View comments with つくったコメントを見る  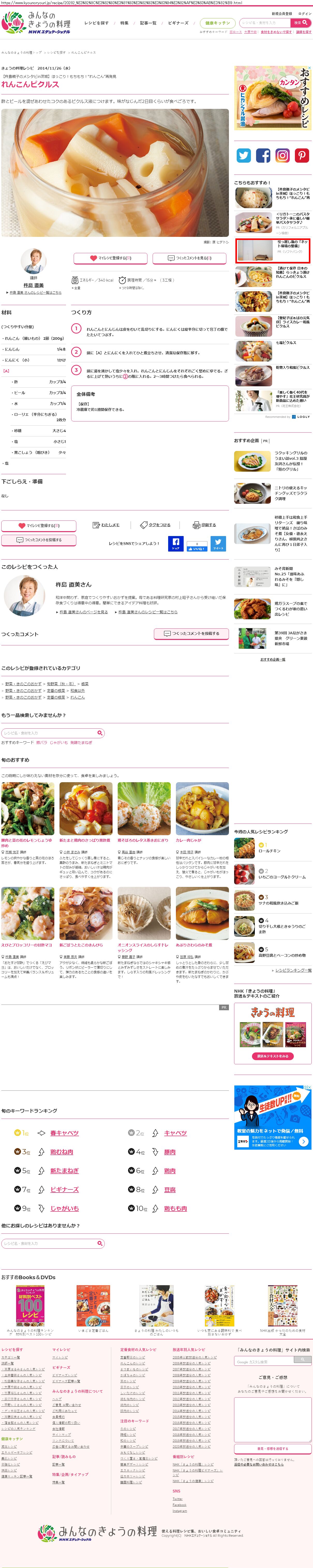190,258
